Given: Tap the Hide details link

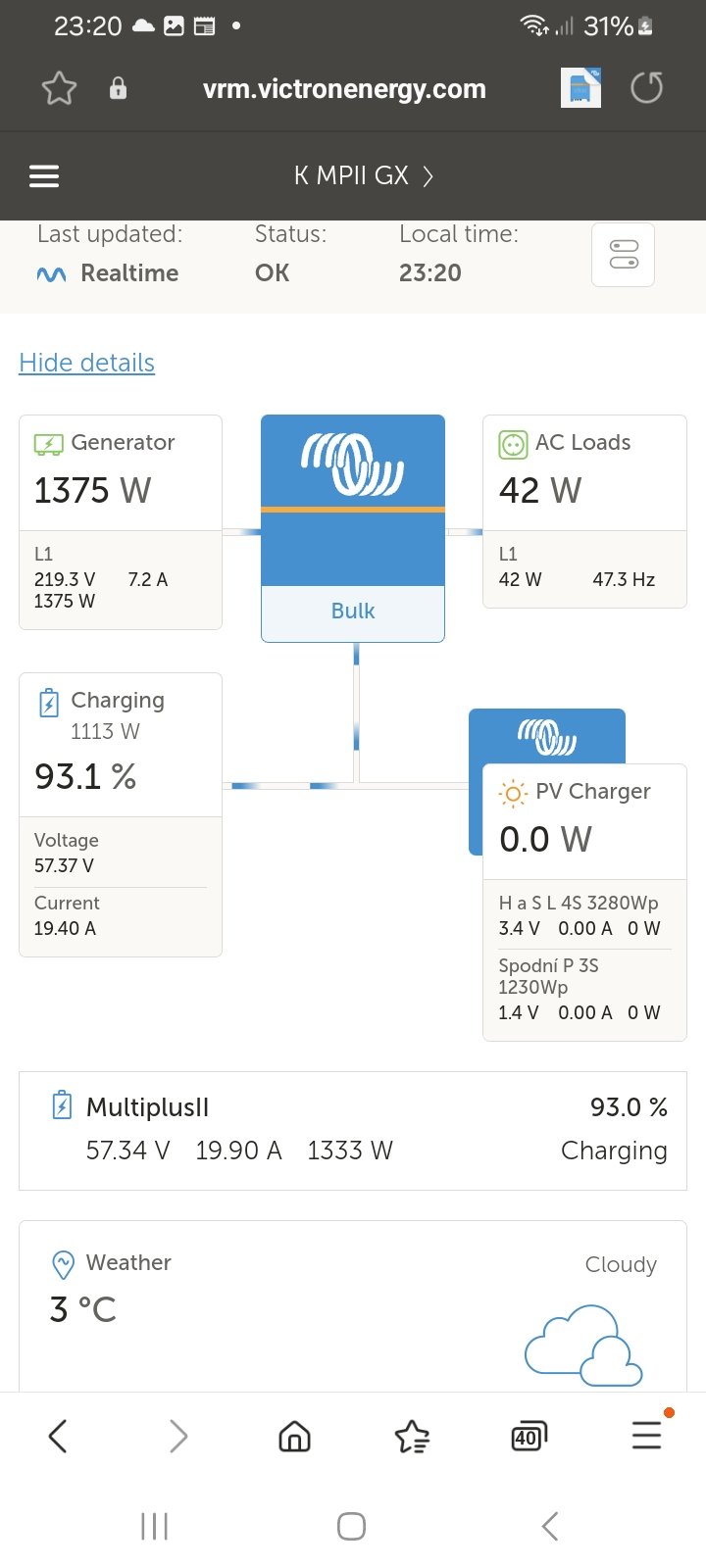Looking at the screenshot, I should click(x=87, y=363).
